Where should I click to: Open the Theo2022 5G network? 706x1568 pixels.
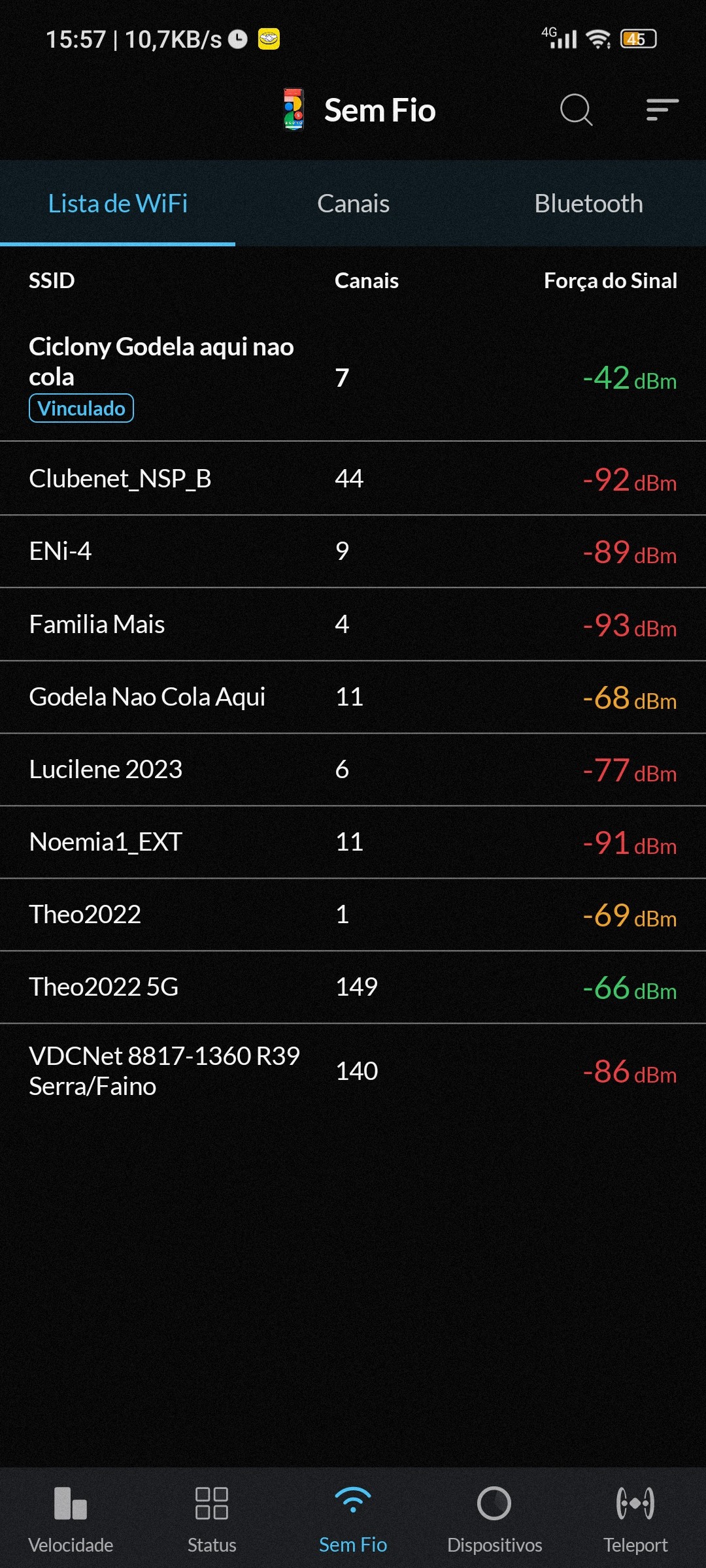tap(353, 987)
